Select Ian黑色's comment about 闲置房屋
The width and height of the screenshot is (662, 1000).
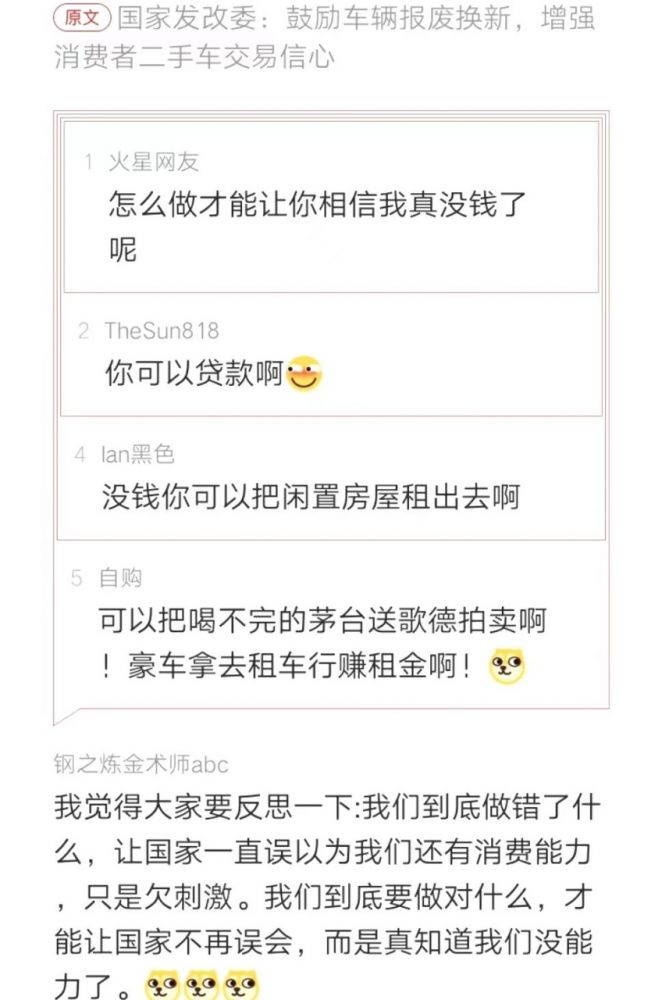point(311,496)
